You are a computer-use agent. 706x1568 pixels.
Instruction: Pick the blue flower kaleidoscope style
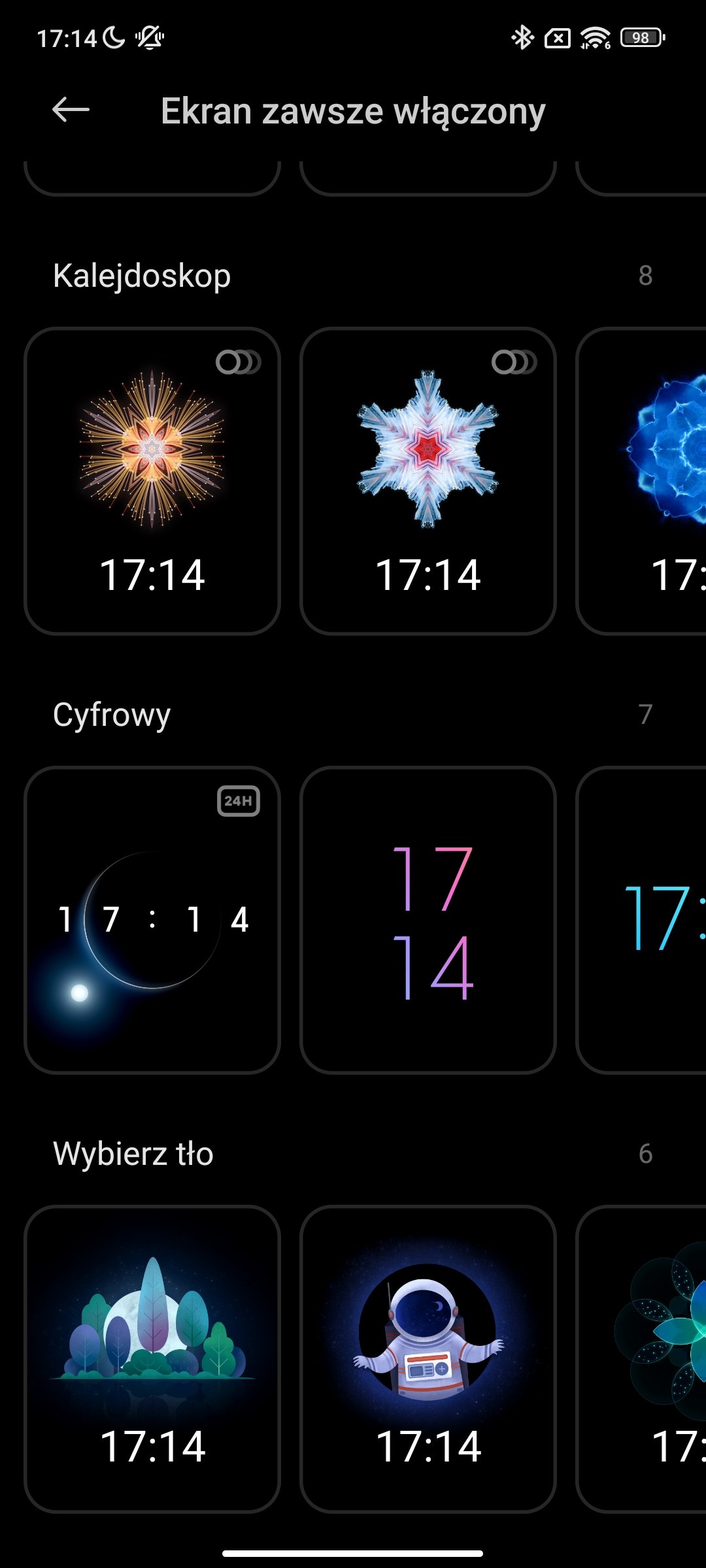(x=641, y=481)
